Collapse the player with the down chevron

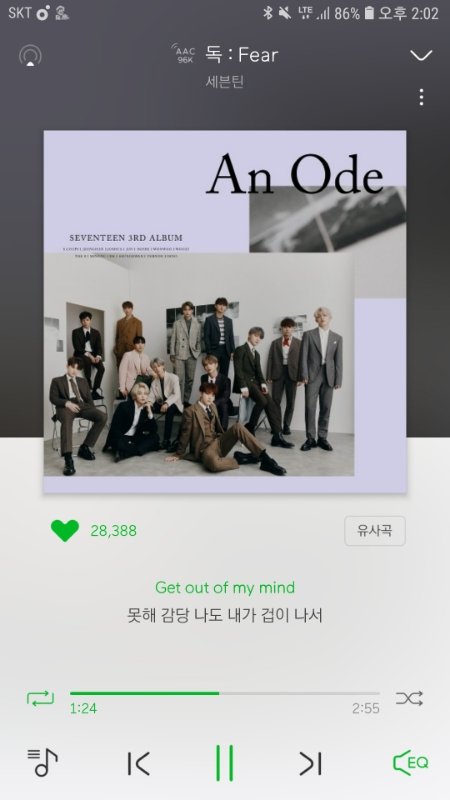pyautogui.click(x=421, y=55)
